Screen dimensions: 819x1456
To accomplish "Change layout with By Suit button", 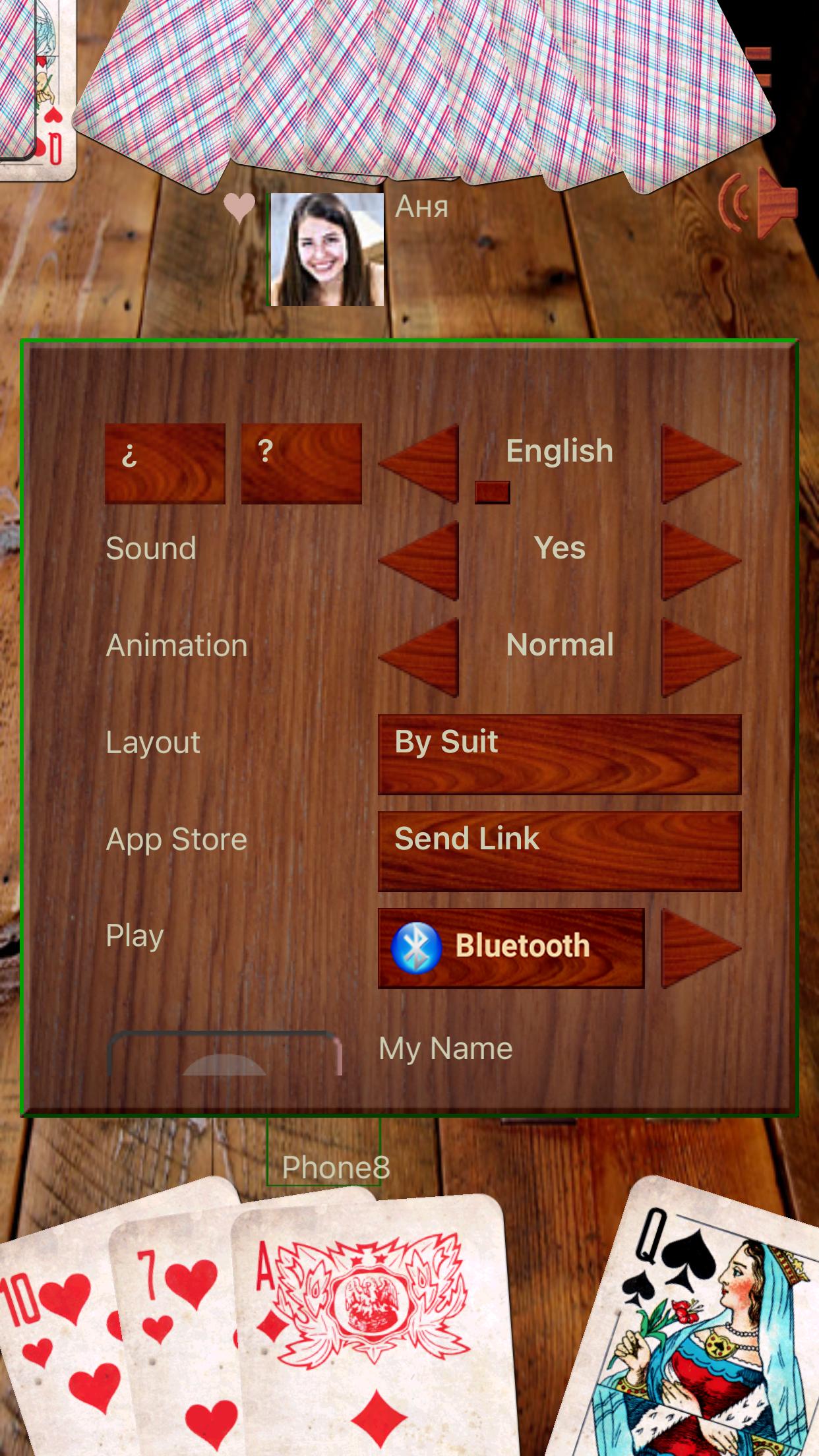I will pos(559,754).
